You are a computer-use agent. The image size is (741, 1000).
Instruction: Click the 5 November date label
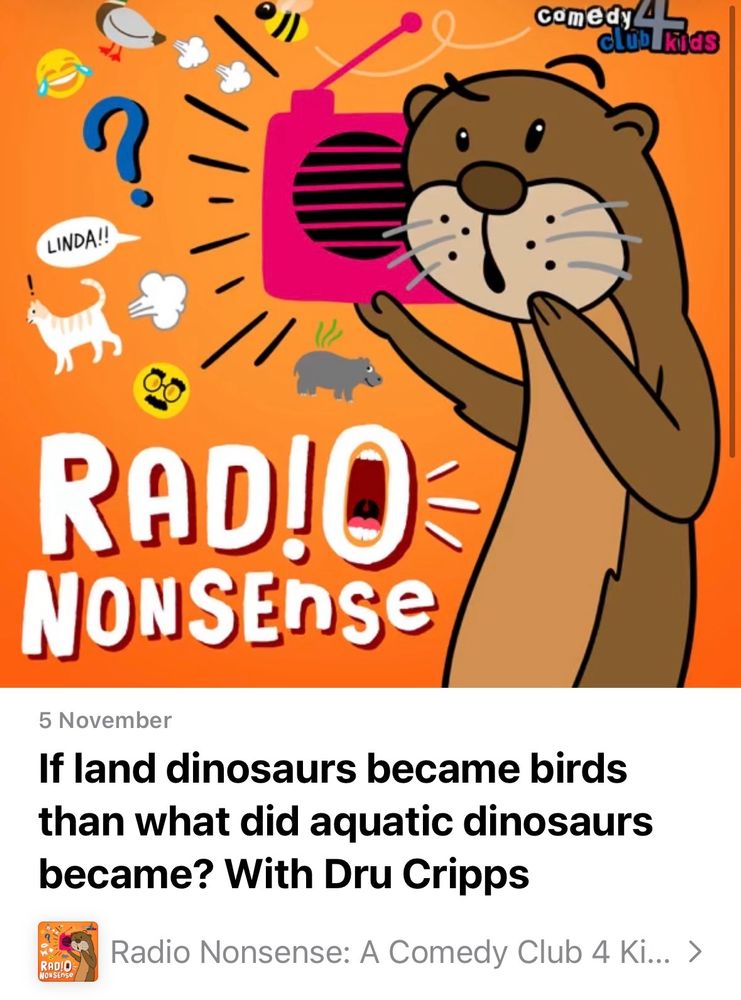click(x=105, y=718)
